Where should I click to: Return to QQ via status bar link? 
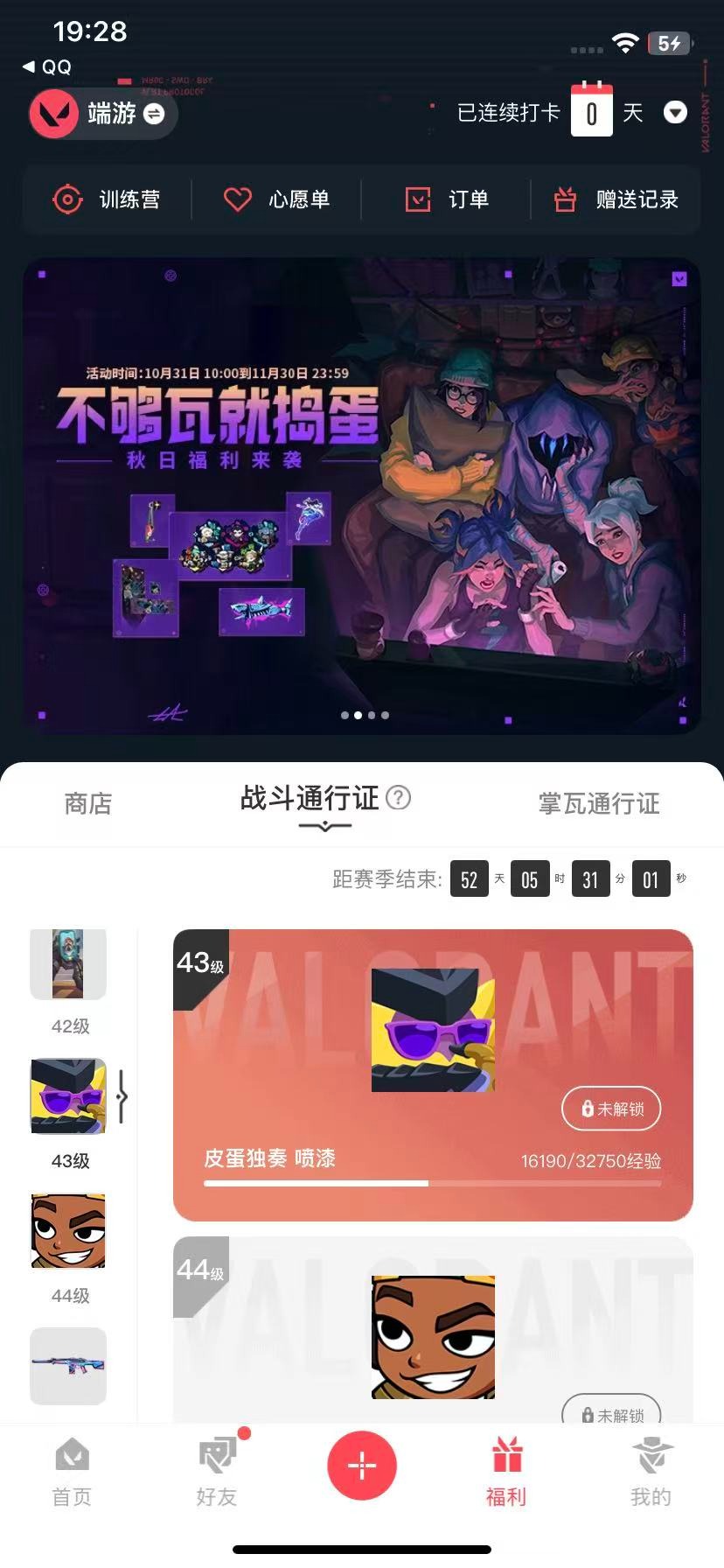pyautogui.click(x=47, y=67)
